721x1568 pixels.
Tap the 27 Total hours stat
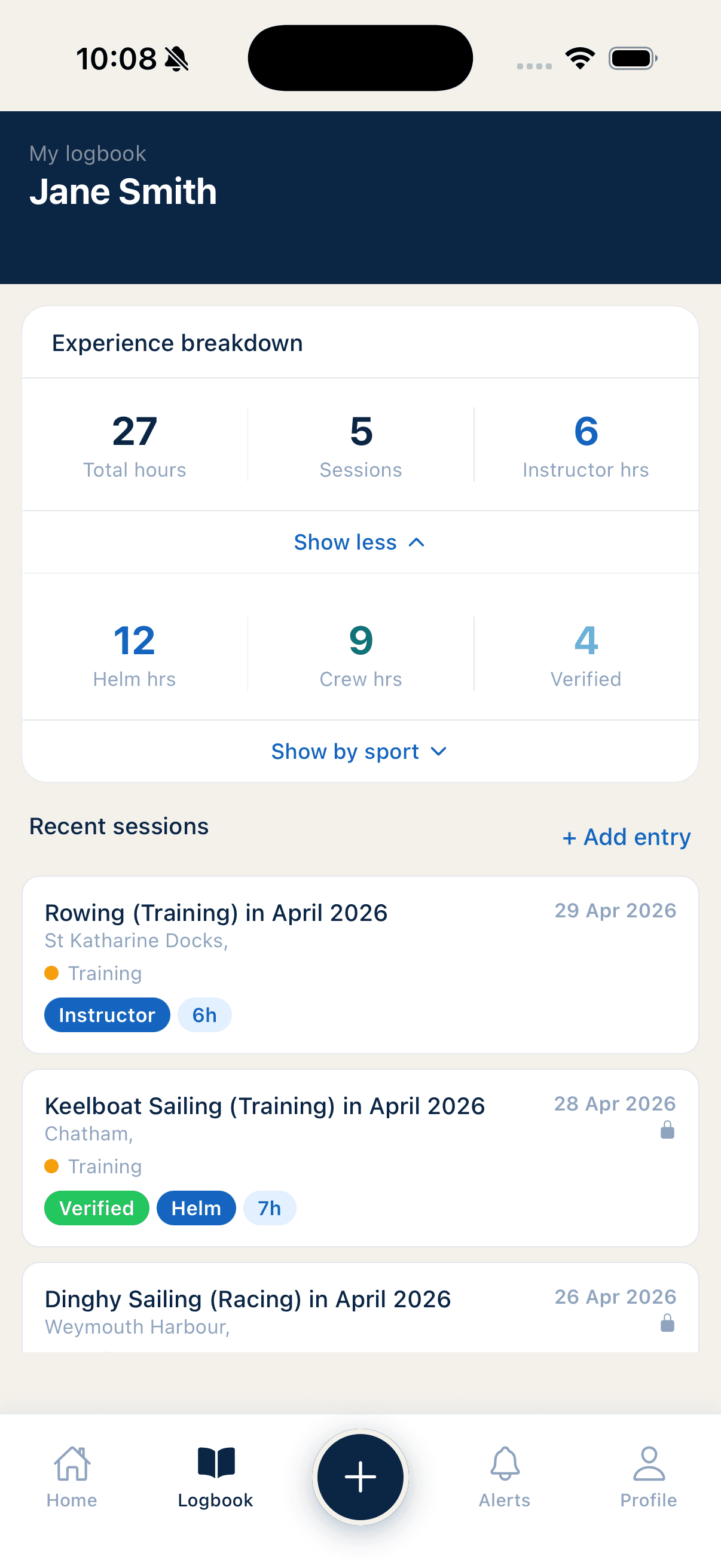coord(135,443)
